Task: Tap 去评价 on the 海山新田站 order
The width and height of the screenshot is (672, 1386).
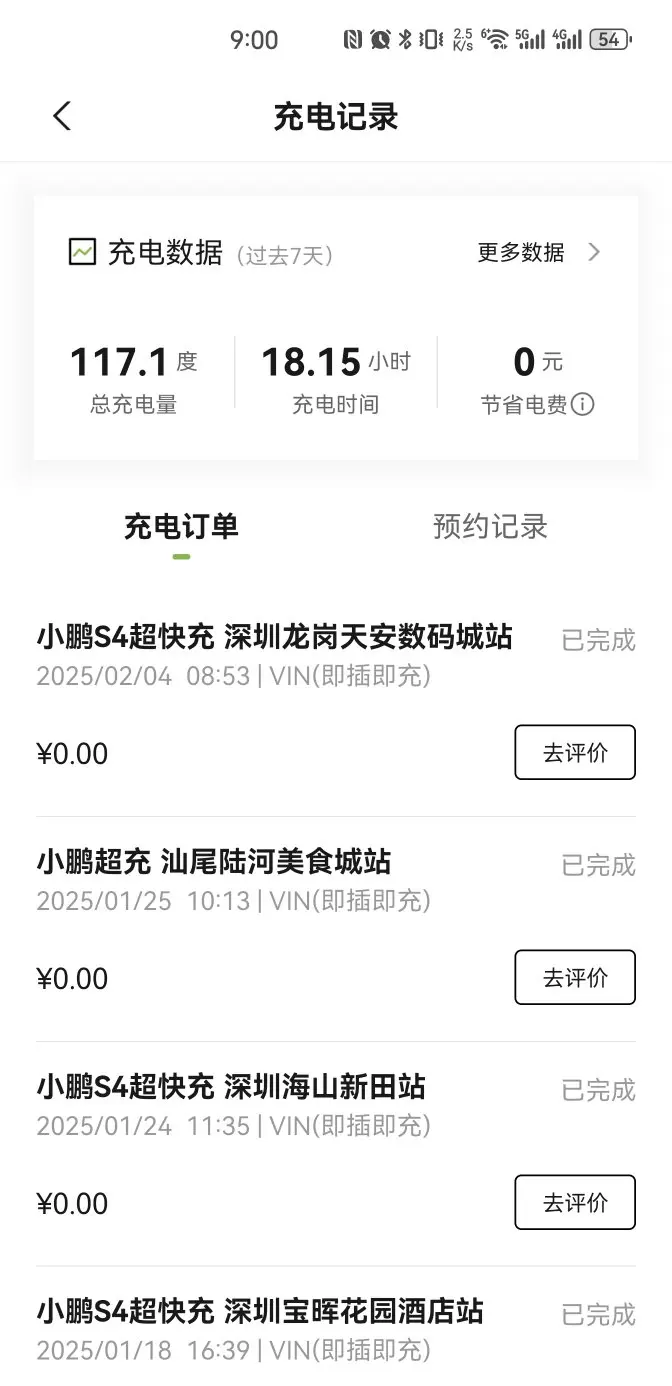Action: [575, 1202]
